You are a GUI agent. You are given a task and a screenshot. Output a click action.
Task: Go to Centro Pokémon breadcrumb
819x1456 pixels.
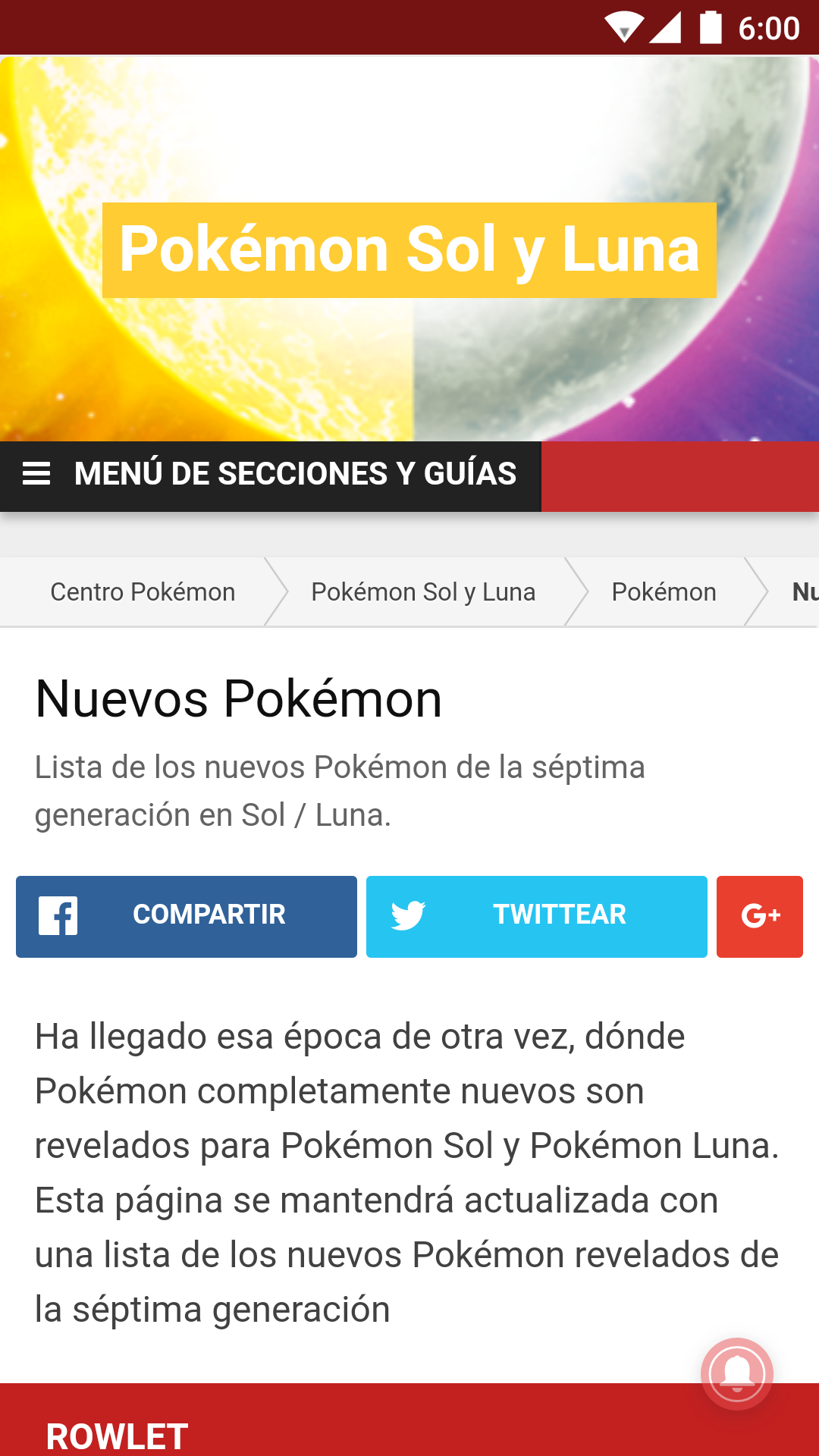coord(143,592)
